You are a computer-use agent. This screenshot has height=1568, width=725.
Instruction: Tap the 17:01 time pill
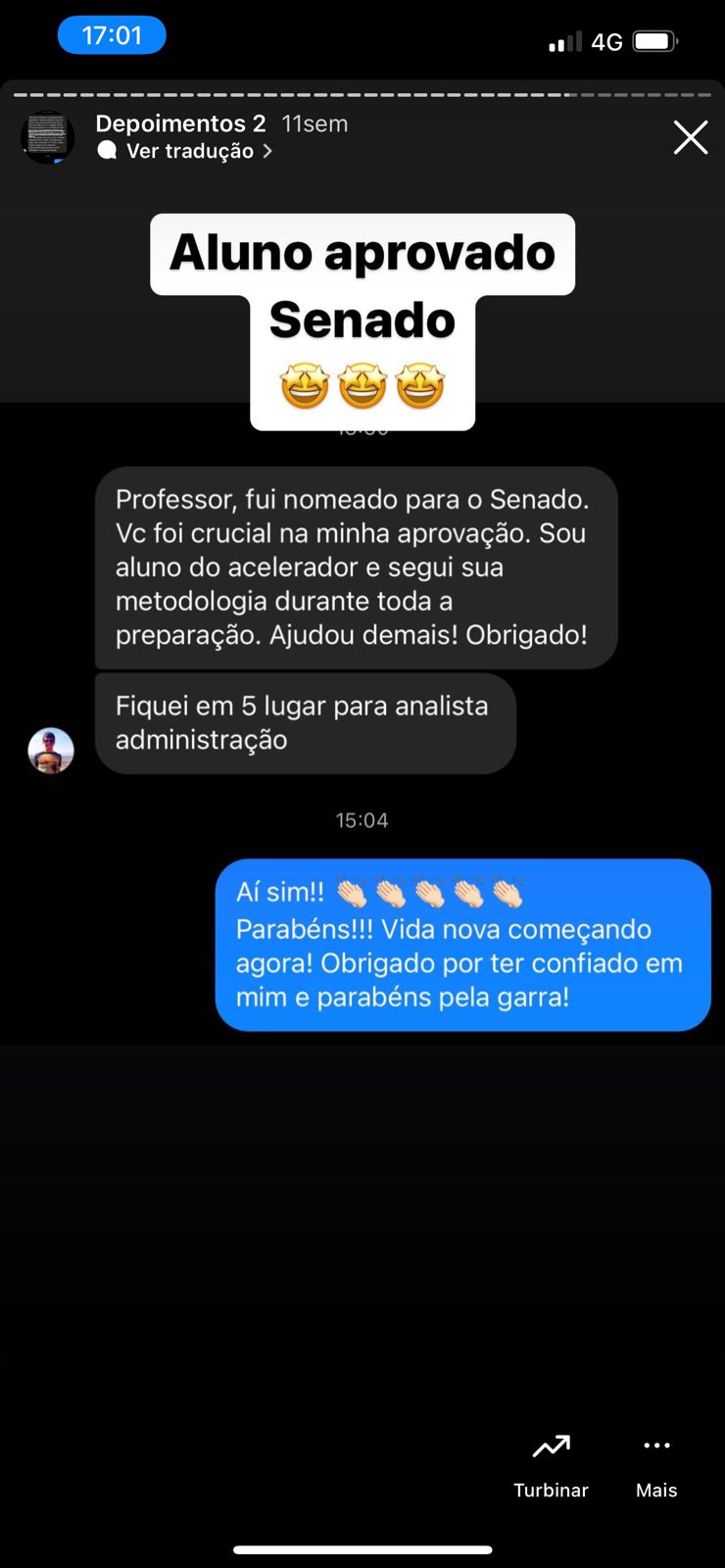point(112,33)
